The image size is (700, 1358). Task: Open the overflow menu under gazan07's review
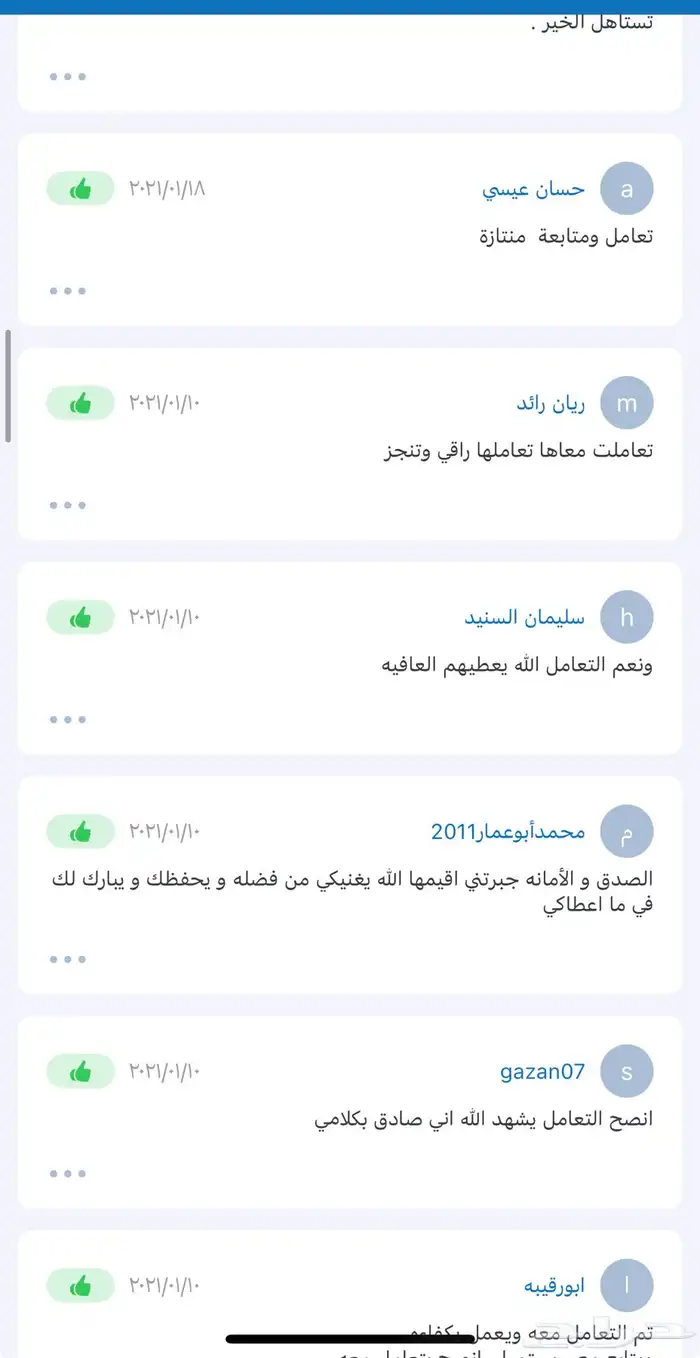coord(68,1173)
